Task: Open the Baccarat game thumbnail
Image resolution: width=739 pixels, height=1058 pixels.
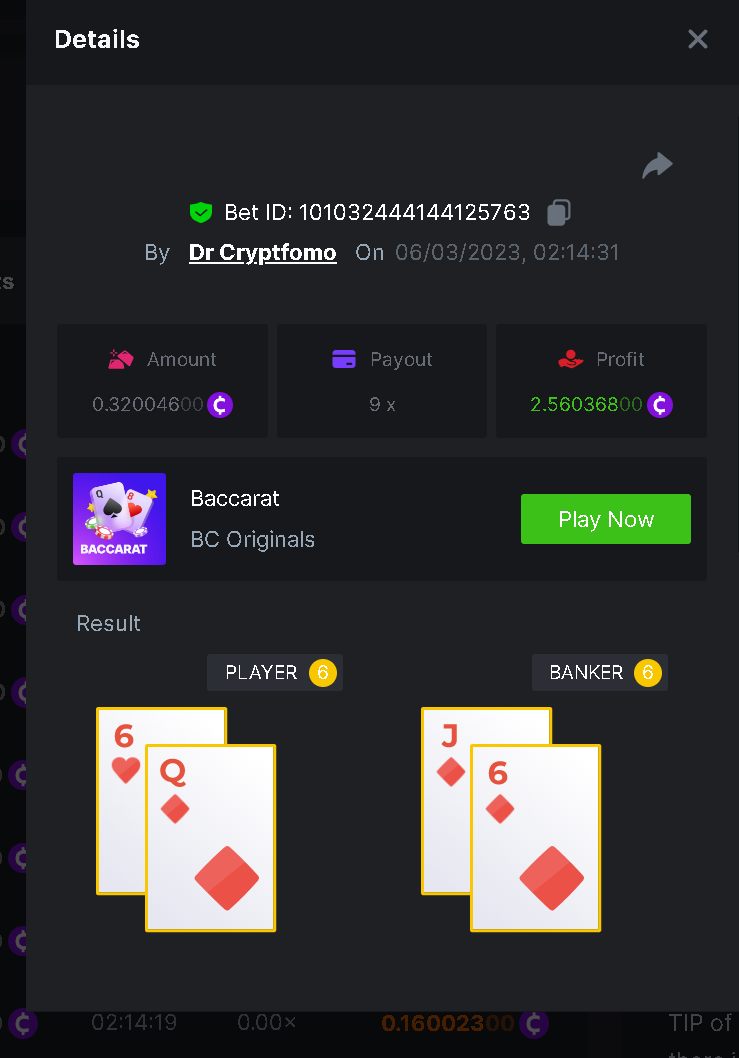Action: pyautogui.click(x=119, y=519)
